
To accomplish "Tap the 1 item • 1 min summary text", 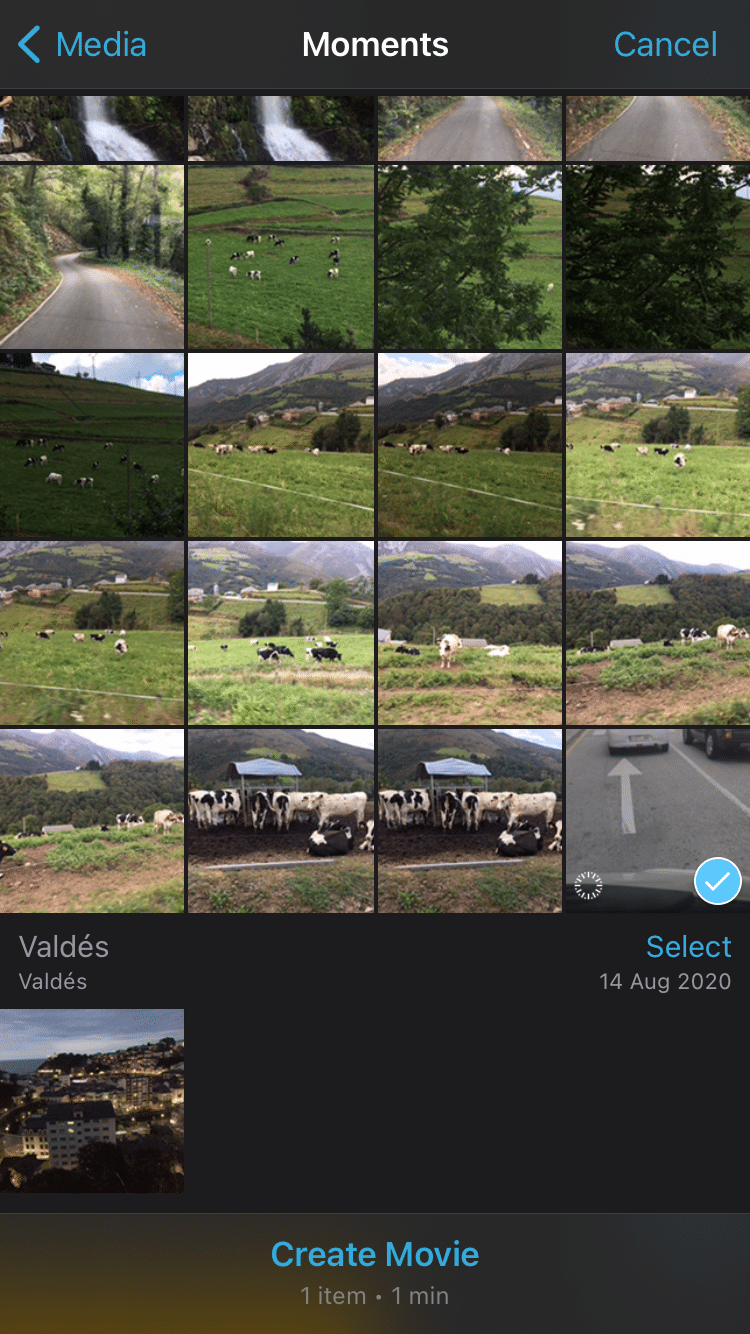I will point(375,1295).
